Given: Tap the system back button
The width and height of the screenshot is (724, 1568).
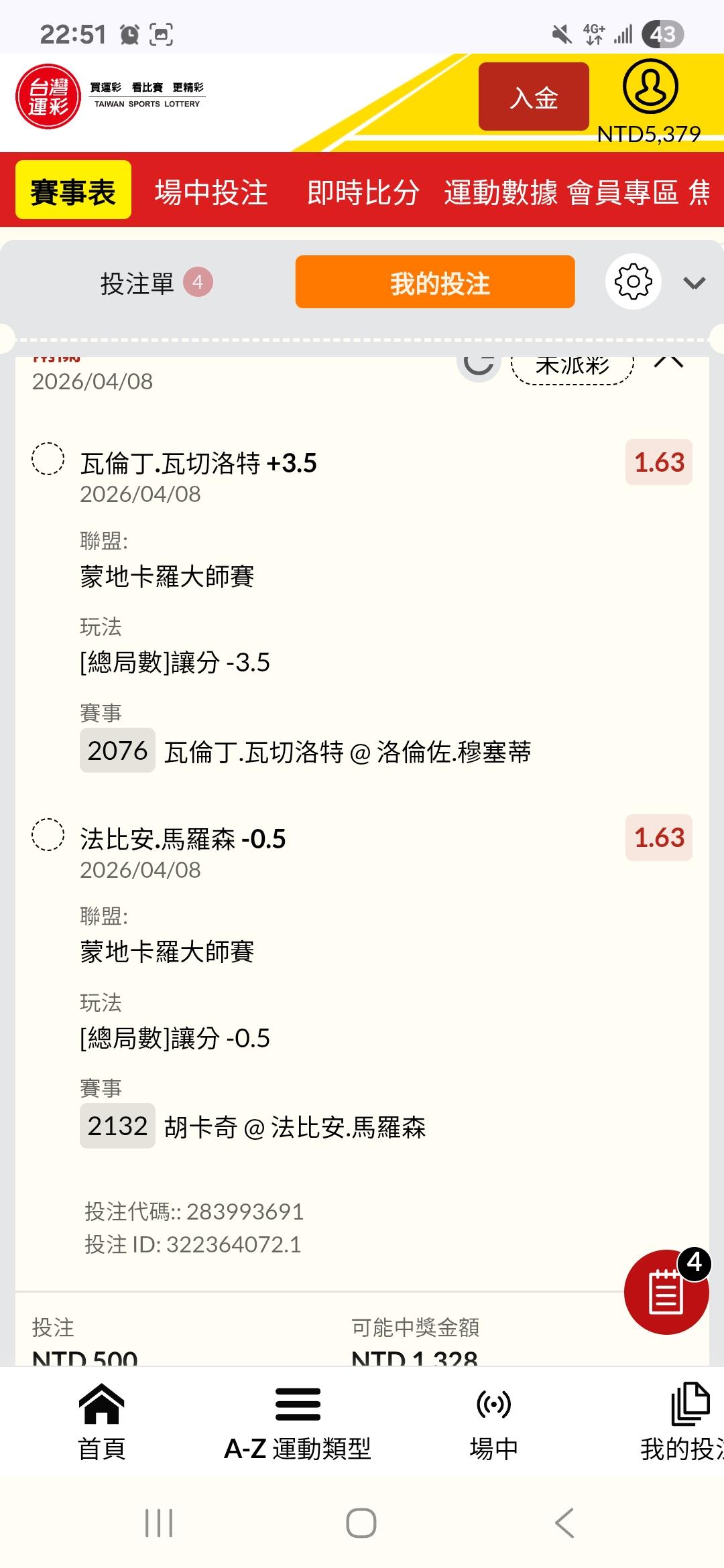Looking at the screenshot, I should coord(564,1523).
